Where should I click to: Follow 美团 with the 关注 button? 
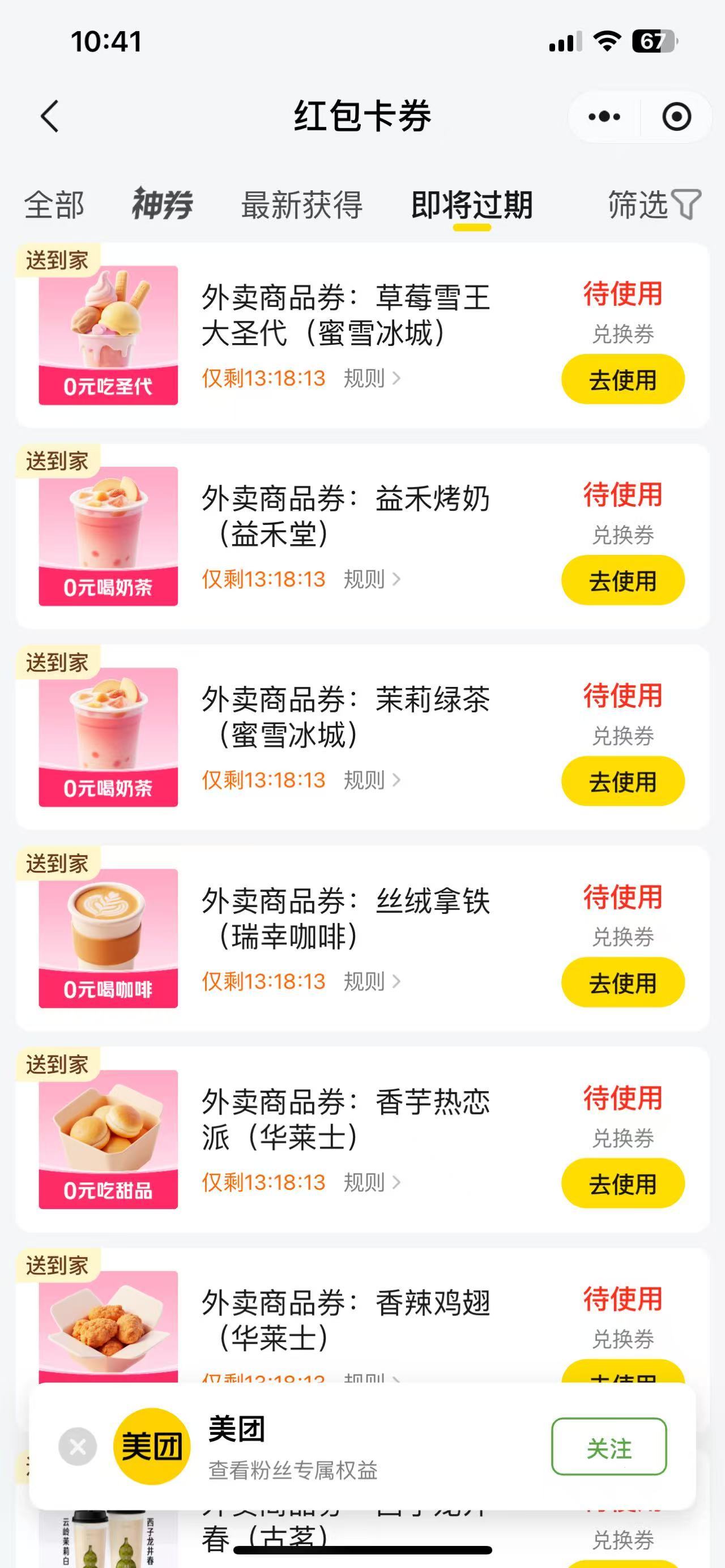(609, 1447)
